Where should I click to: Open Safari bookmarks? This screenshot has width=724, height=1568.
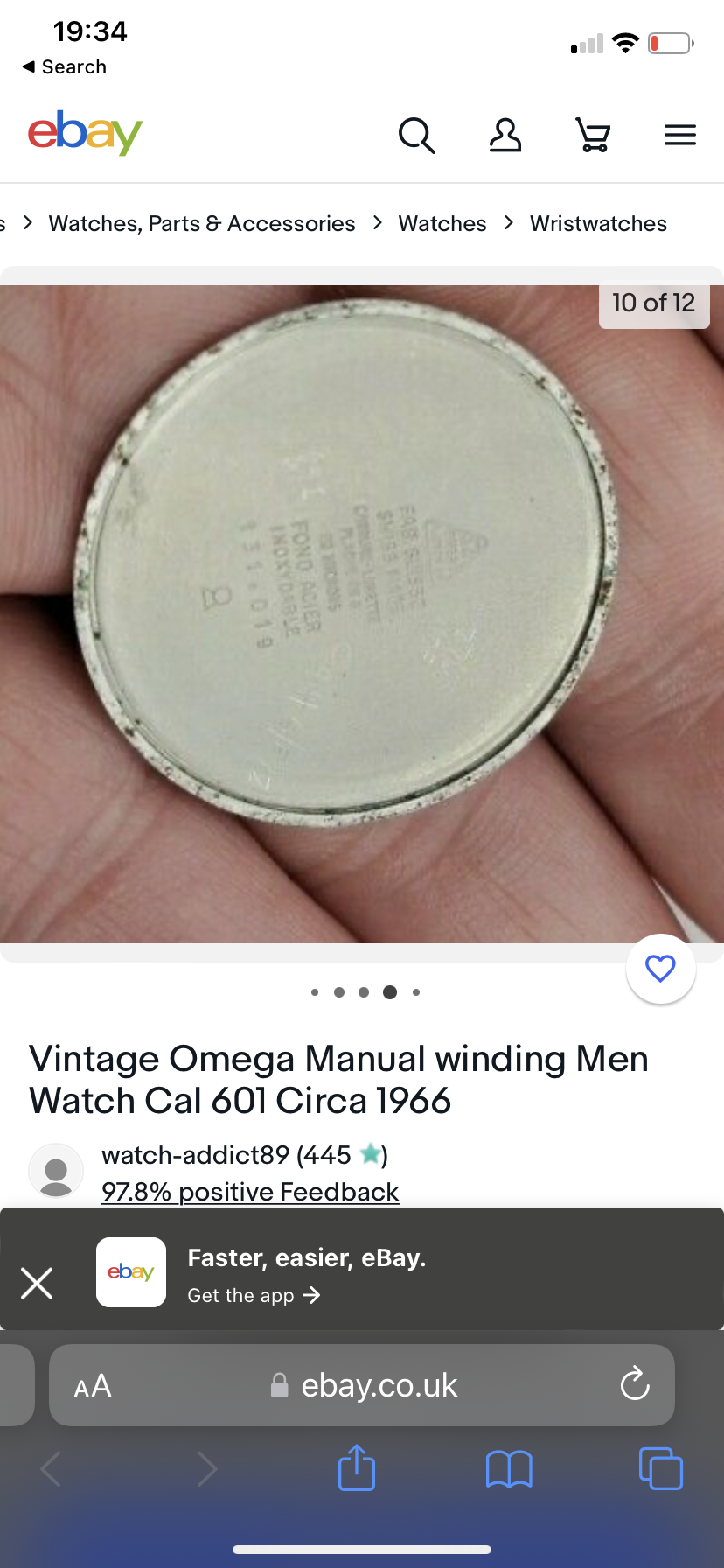[509, 1468]
